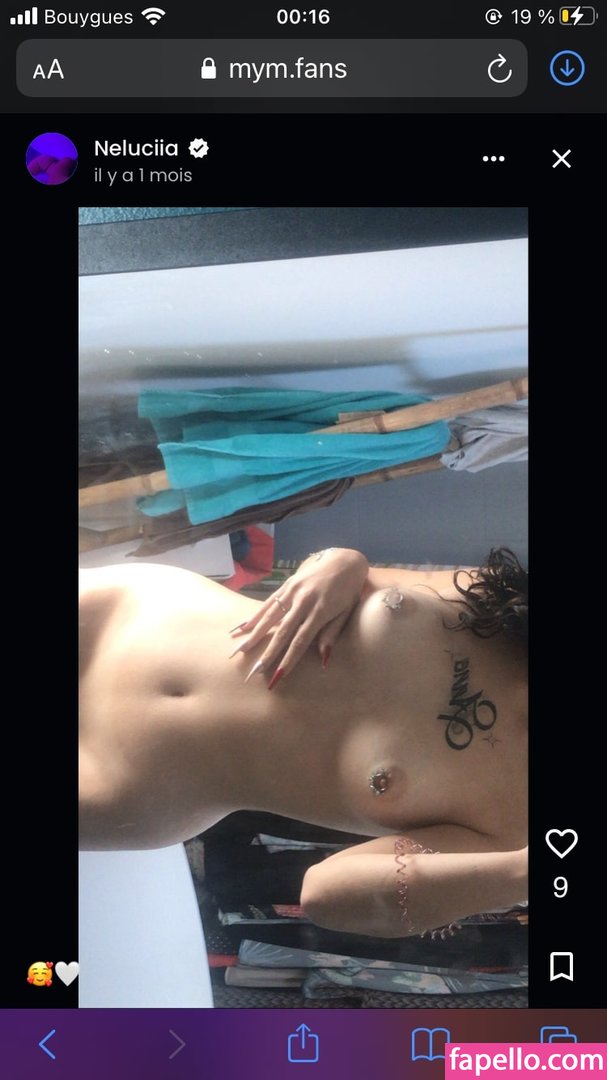Open the Safari share sheet
This screenshot has width=607, height=1080.
pos(303,1043)
